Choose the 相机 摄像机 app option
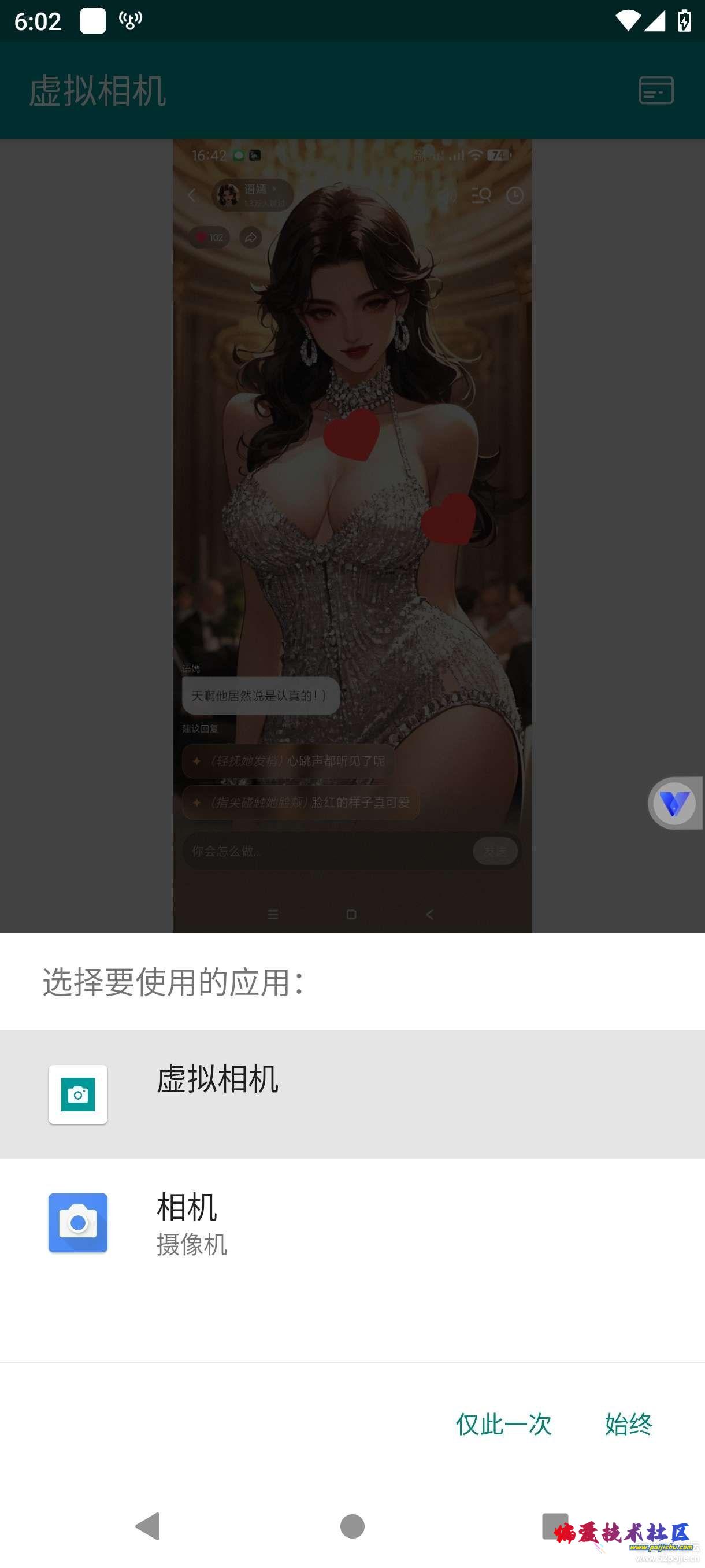 click(x=351, y=1222)
